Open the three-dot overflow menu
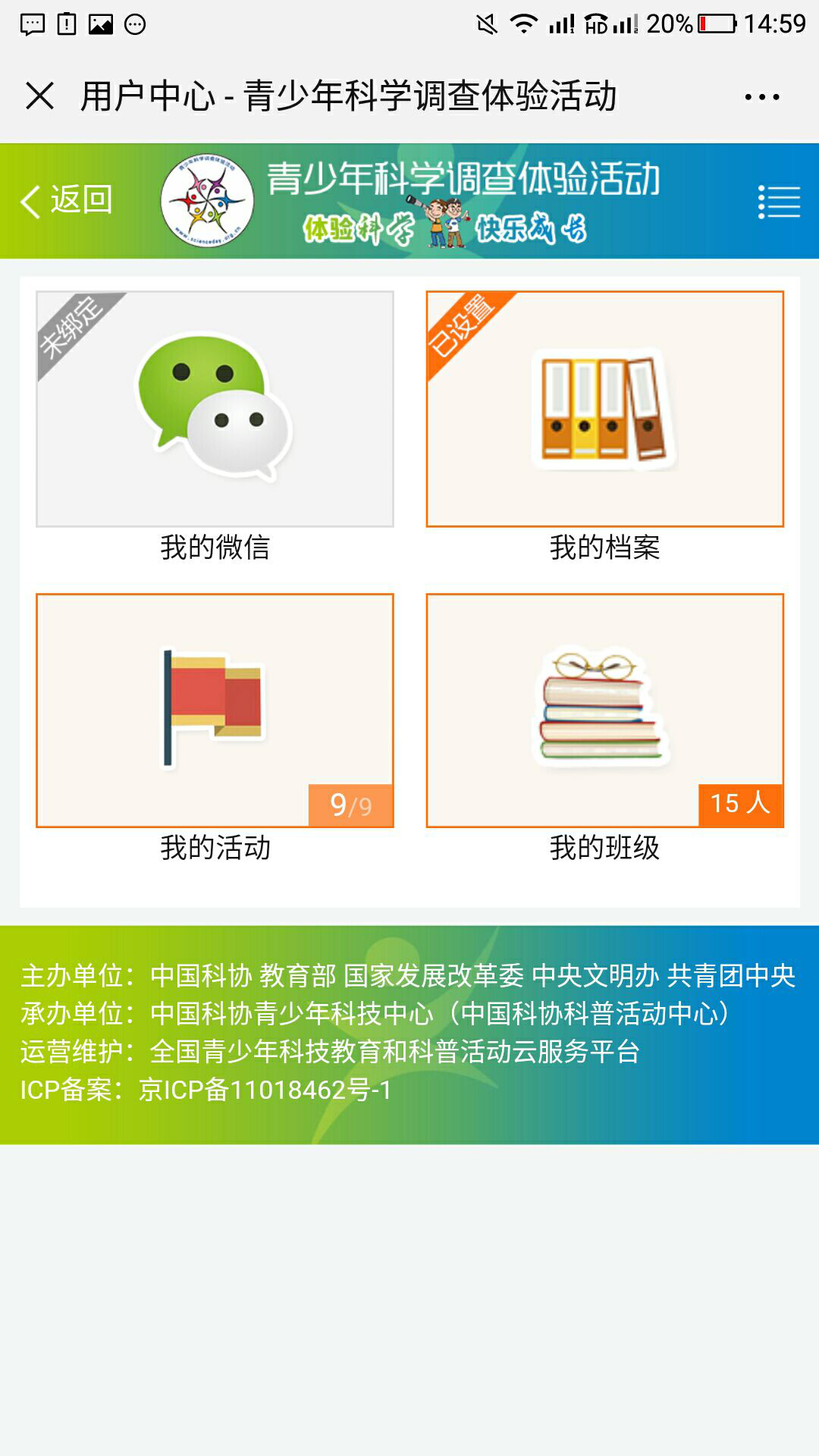 pos(761,97)
